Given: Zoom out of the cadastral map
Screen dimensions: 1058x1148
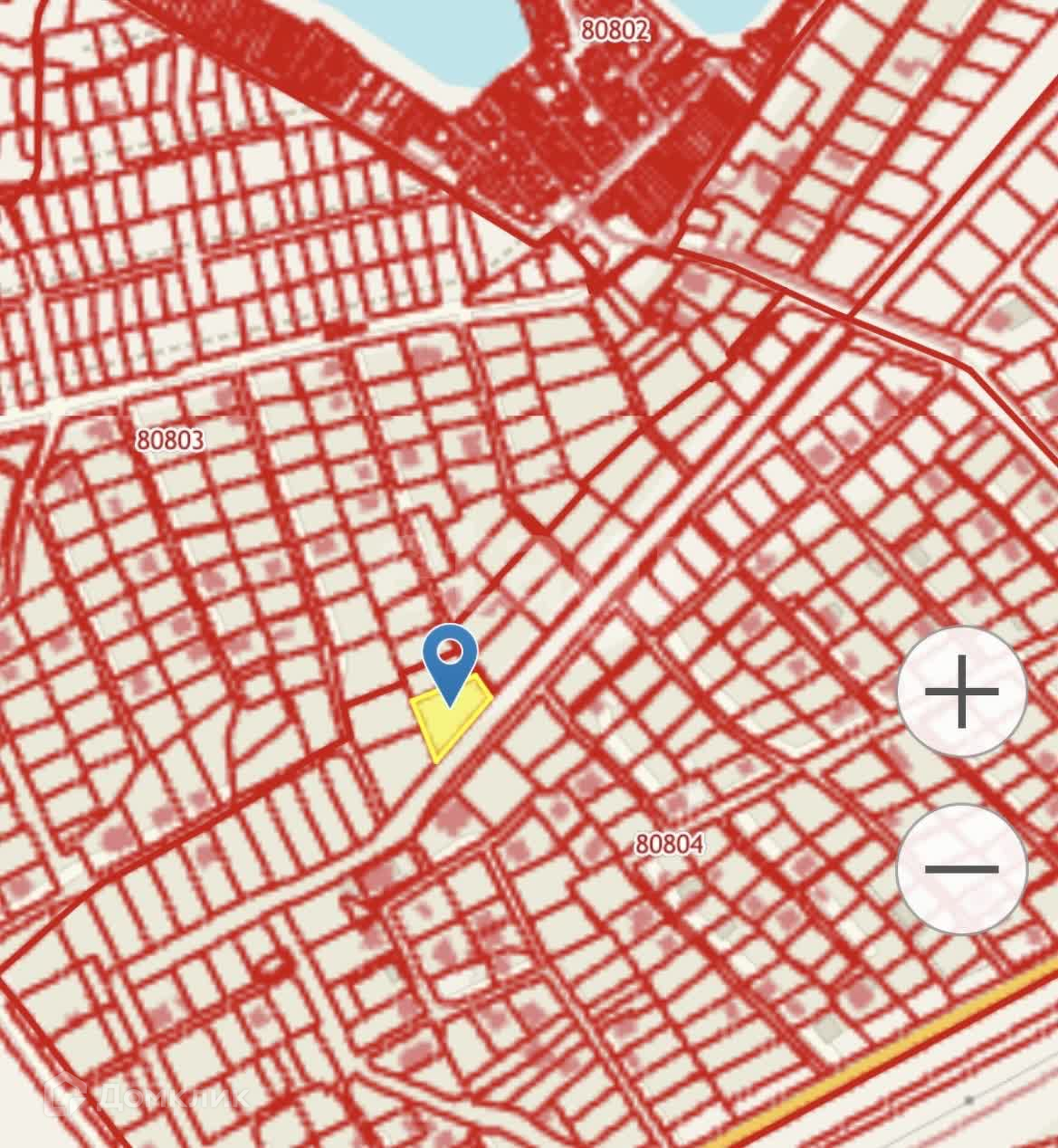Looking at the screenshot, I should [961, 869].
